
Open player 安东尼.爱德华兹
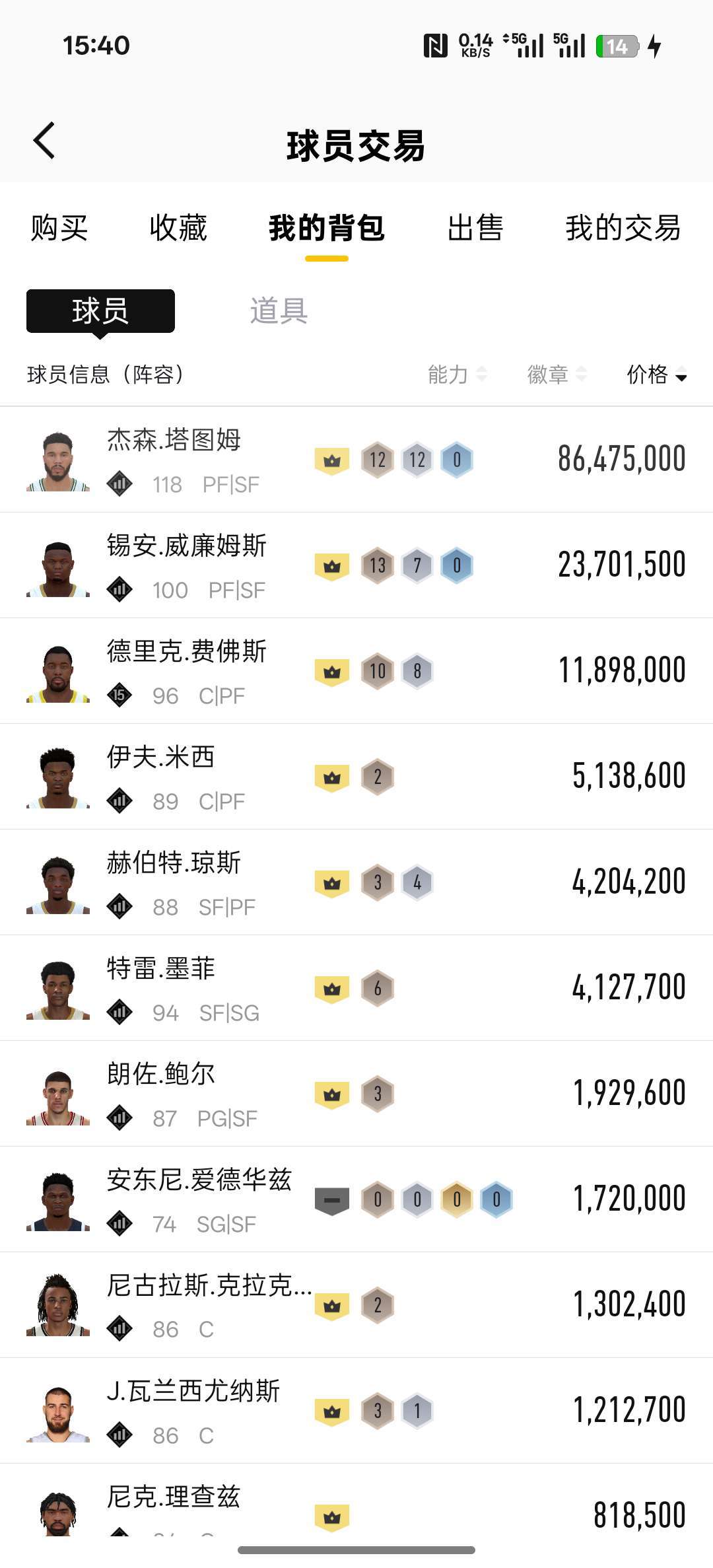pos(199,1180)
